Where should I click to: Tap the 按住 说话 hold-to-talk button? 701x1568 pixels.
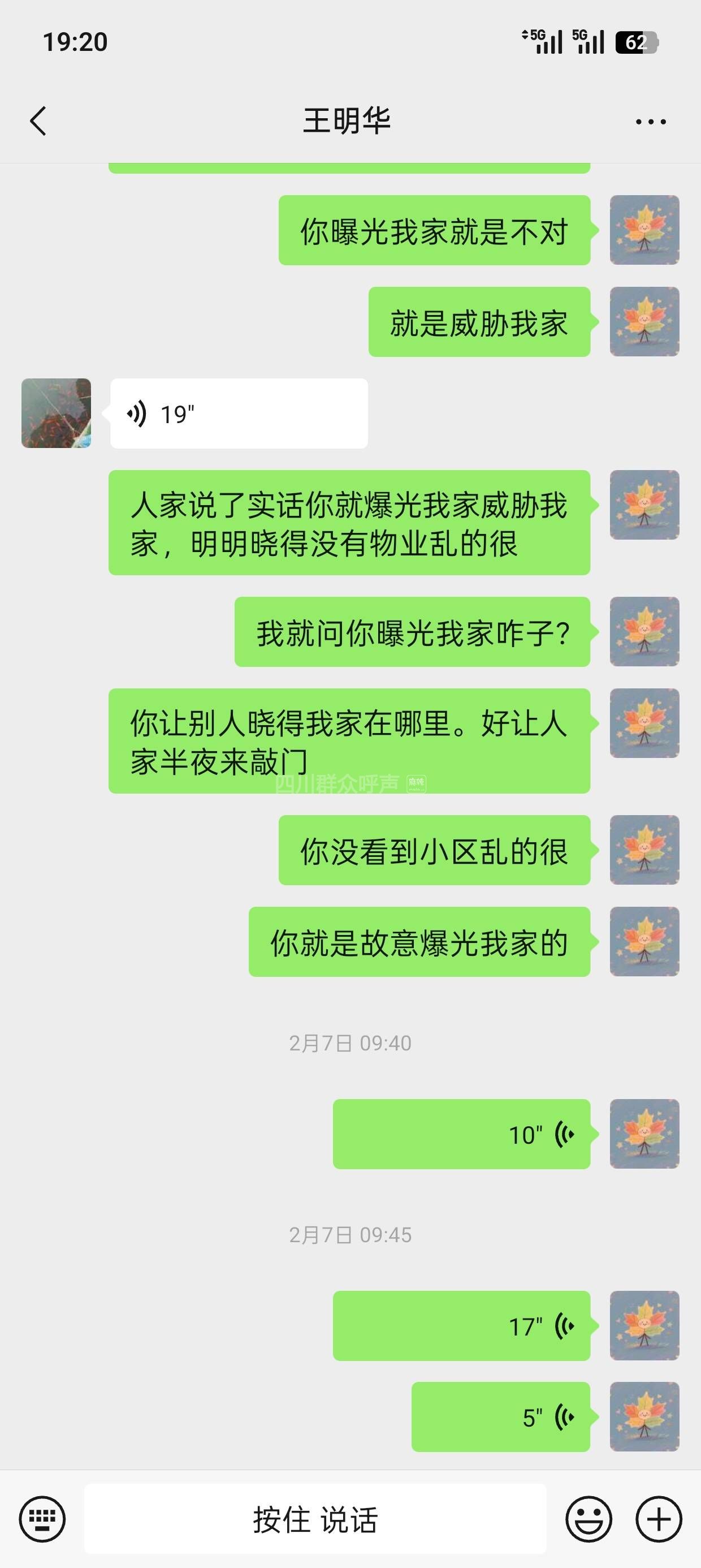[314, 1519]
